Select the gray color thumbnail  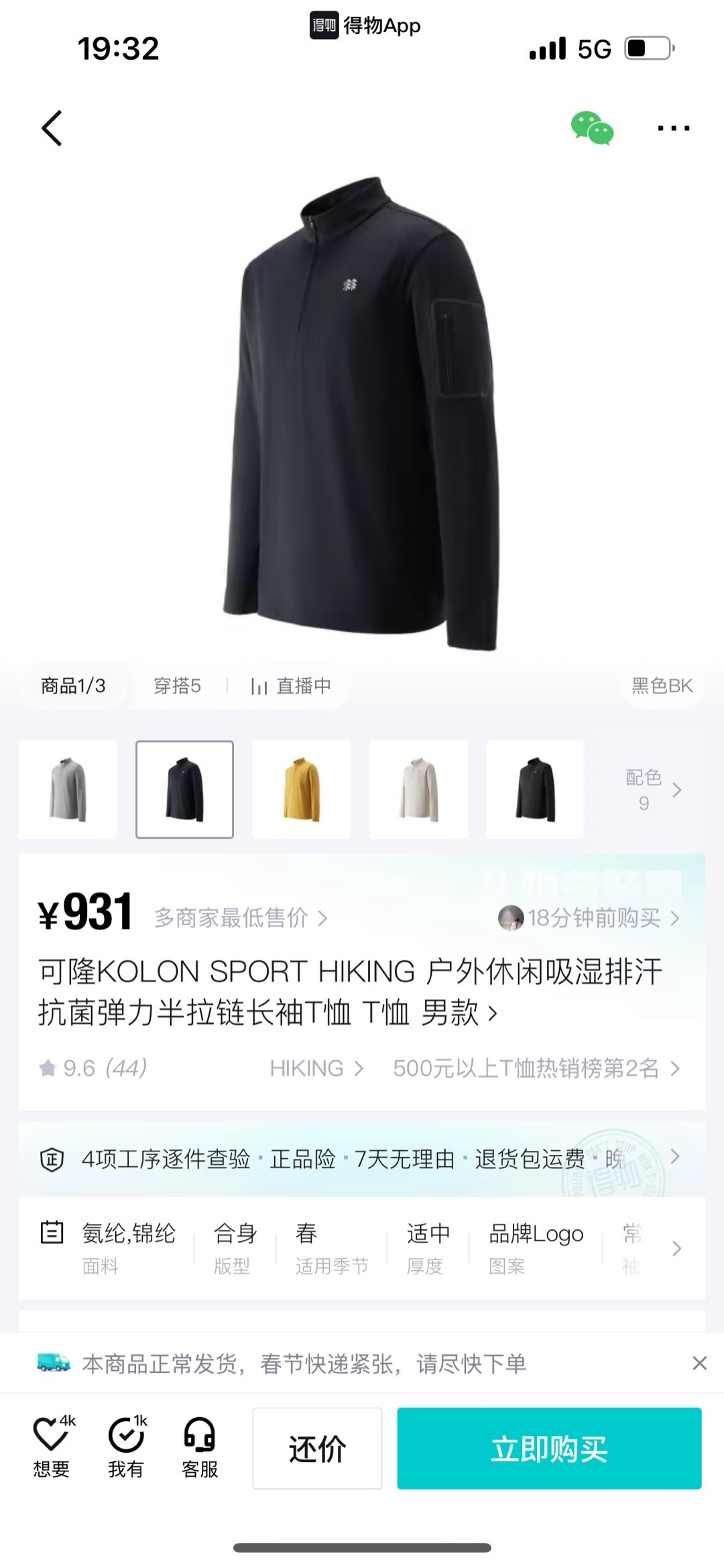point(68,789)
